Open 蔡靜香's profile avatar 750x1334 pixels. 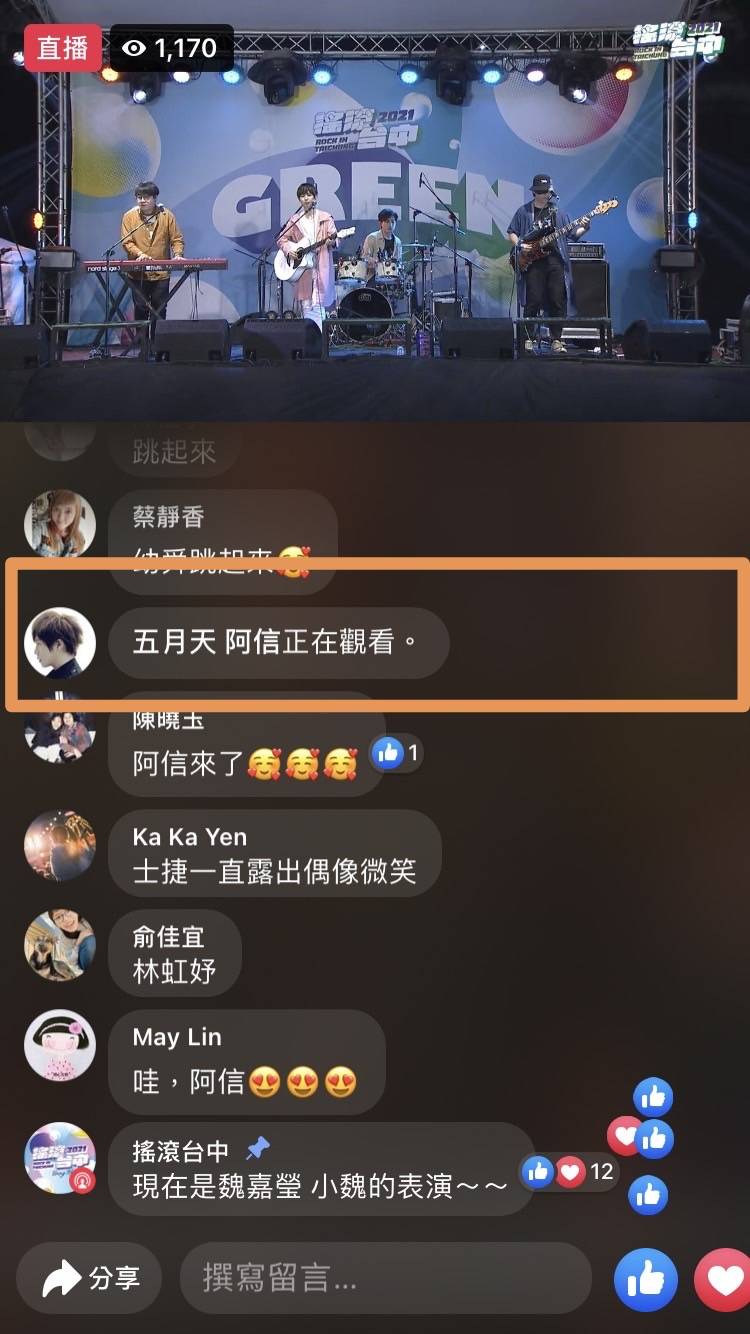pyautogui.click(x=60, y=523)
